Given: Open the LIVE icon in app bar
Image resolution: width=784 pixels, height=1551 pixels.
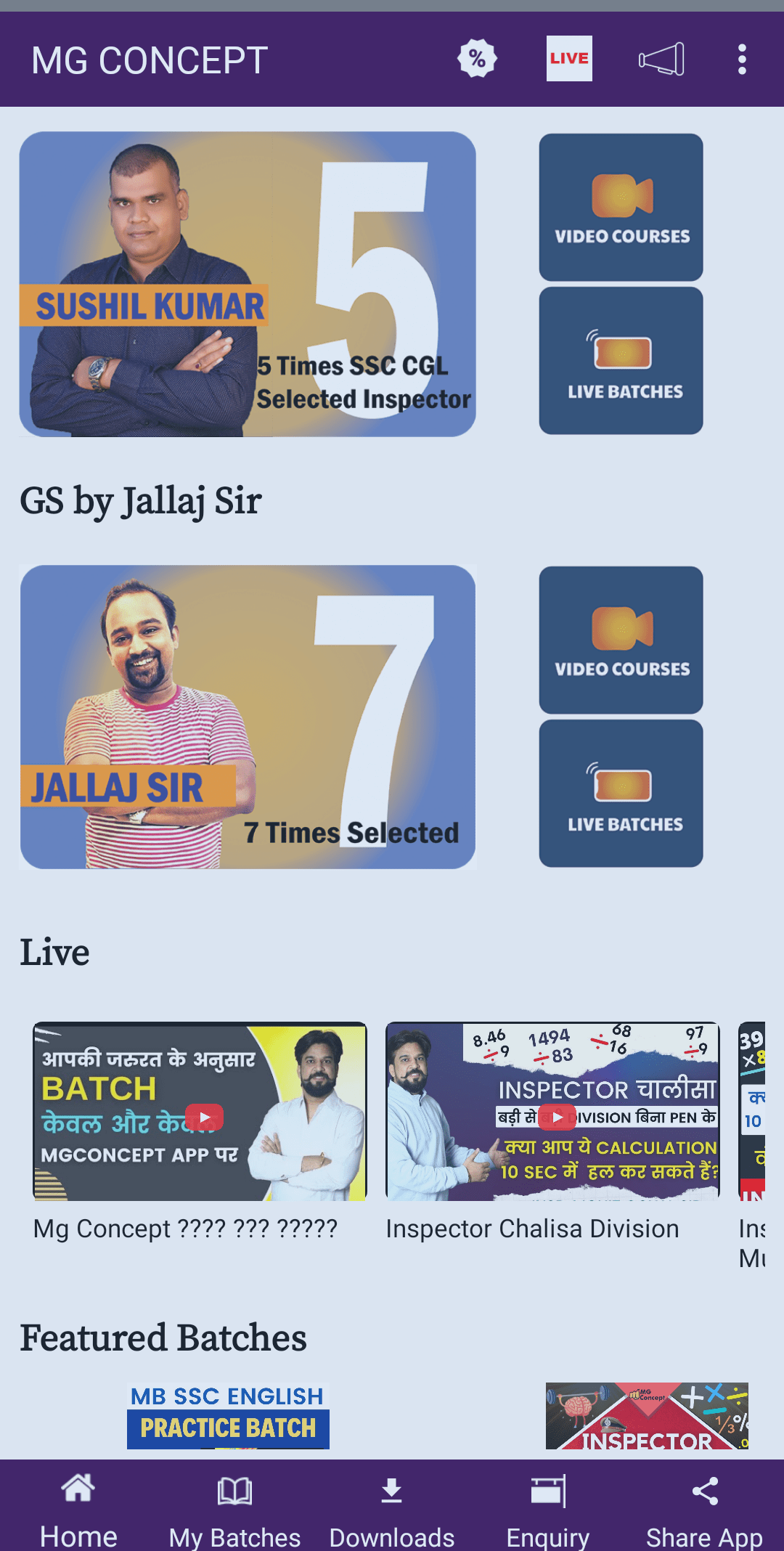Looking at the screenshot, I should (x=569, y=59).
